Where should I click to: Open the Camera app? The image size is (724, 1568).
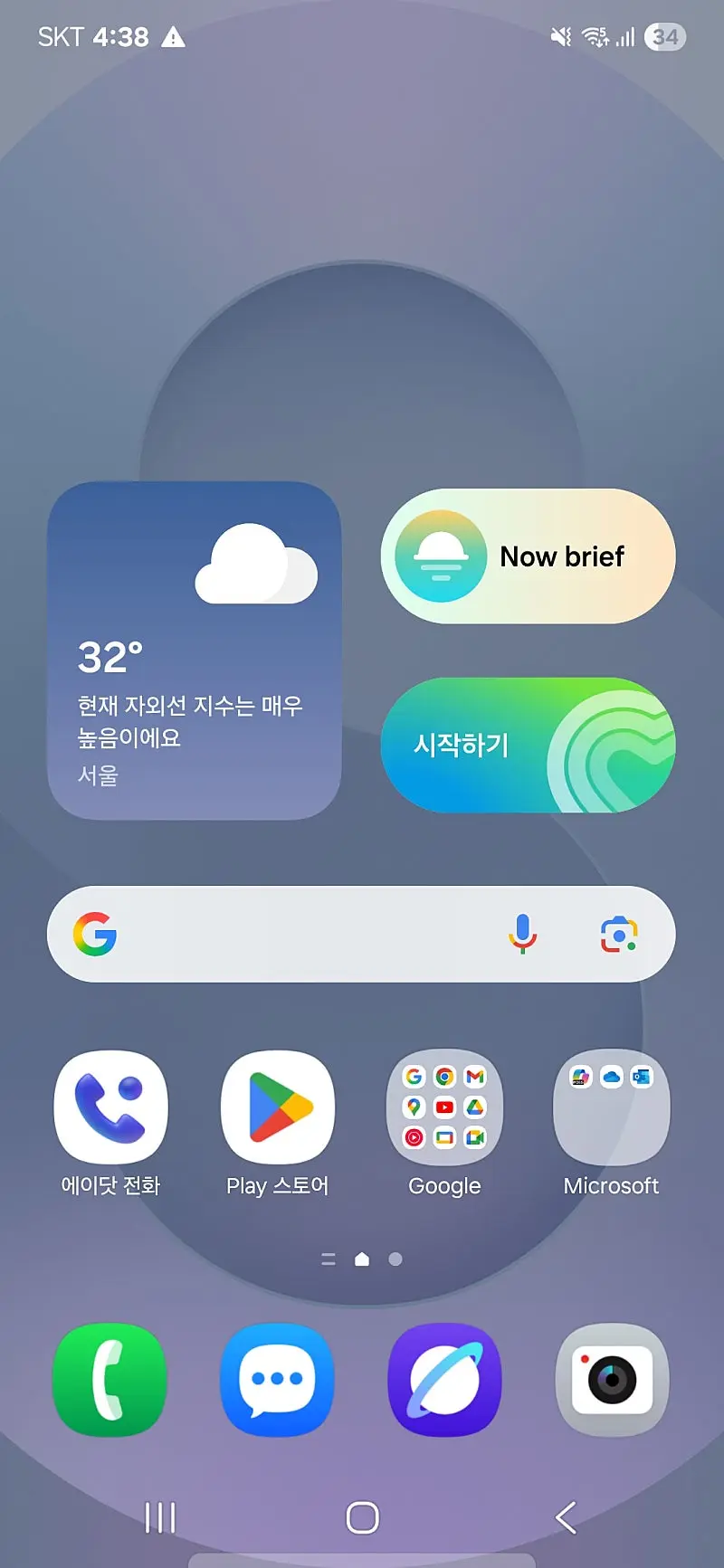coord(612,1380)
